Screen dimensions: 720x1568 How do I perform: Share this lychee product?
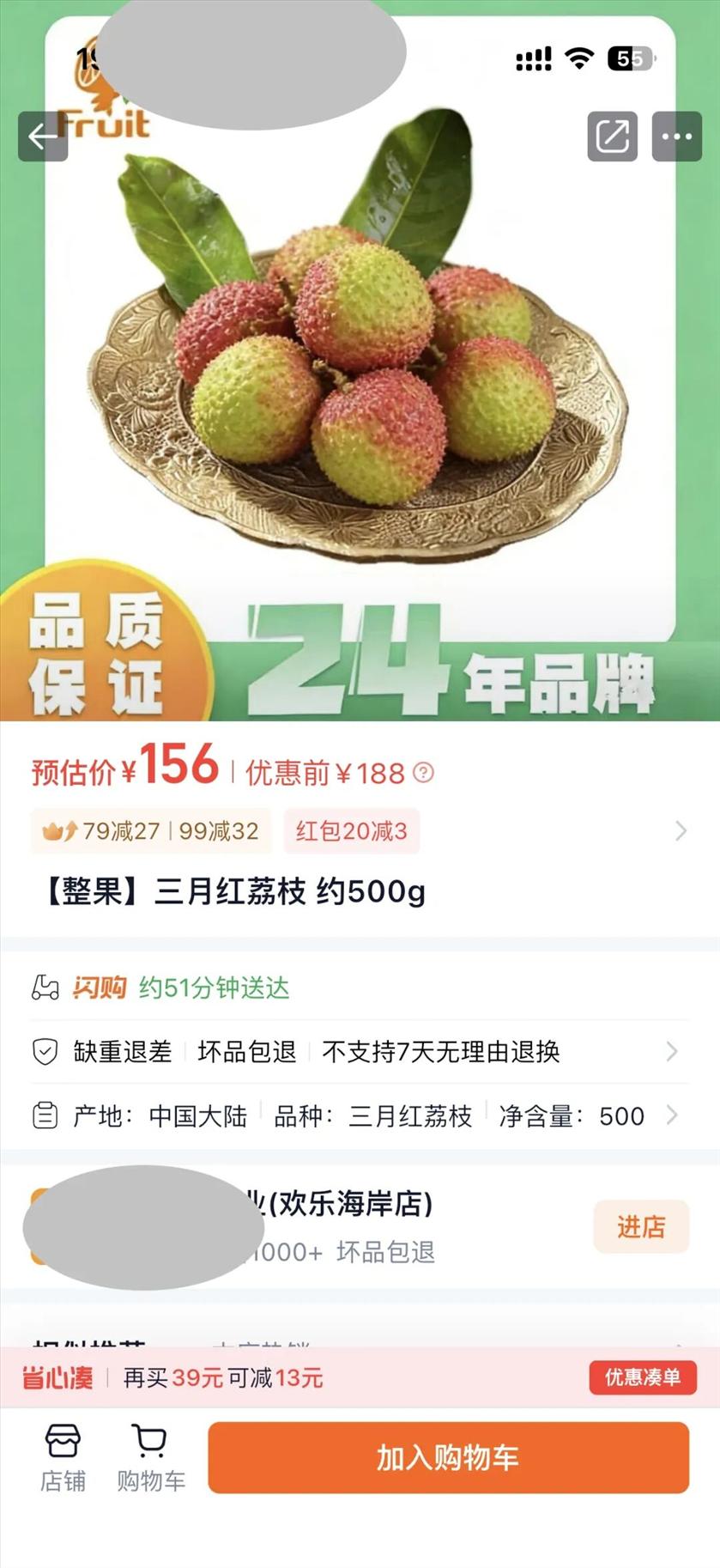[612, 137]
